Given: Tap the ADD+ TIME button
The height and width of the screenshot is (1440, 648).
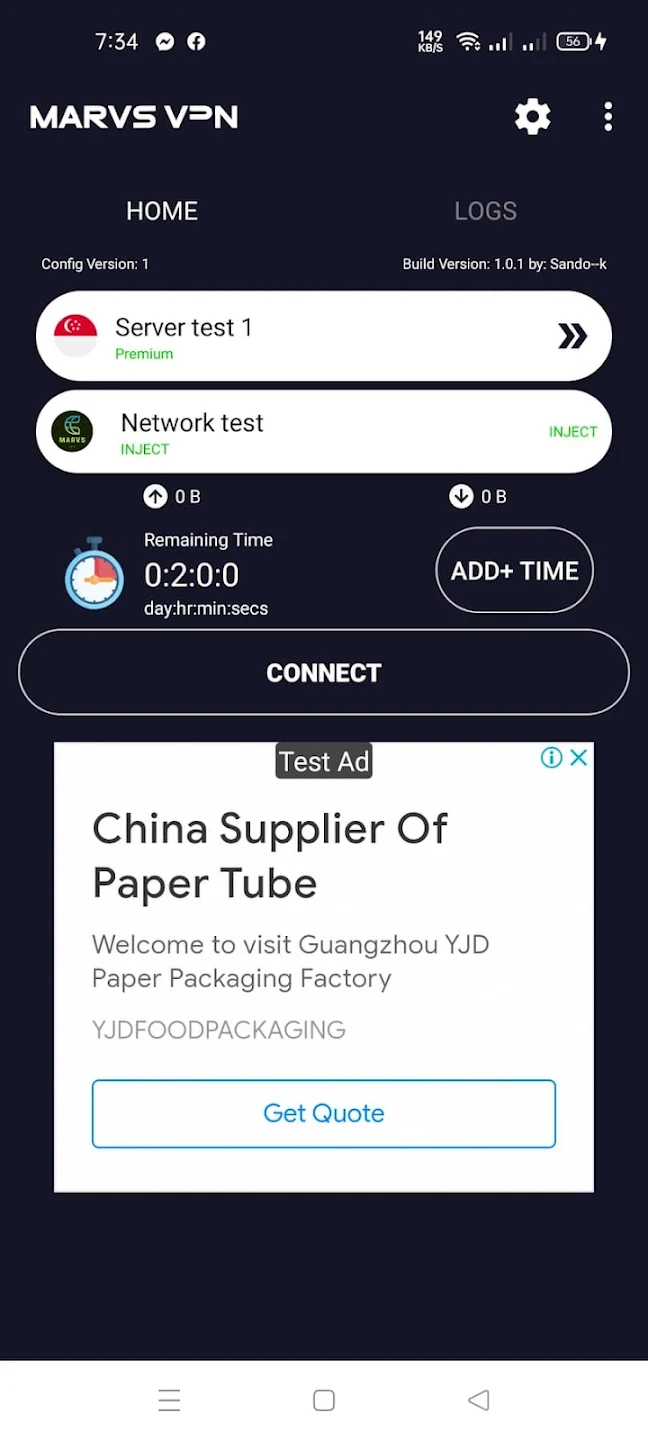Looking at the screenshot, I should 514,570.
